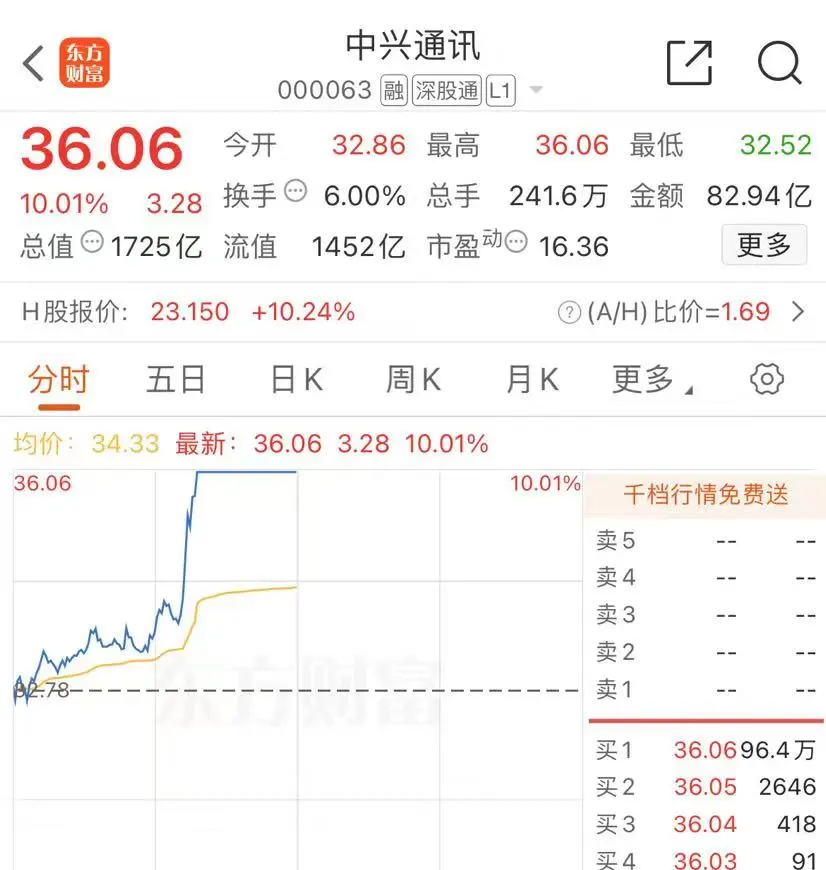826x870 pixels.
Task: Open the 千档行情免费送 promotion banner
Action: pyautogui.click(x=705, y=494)
